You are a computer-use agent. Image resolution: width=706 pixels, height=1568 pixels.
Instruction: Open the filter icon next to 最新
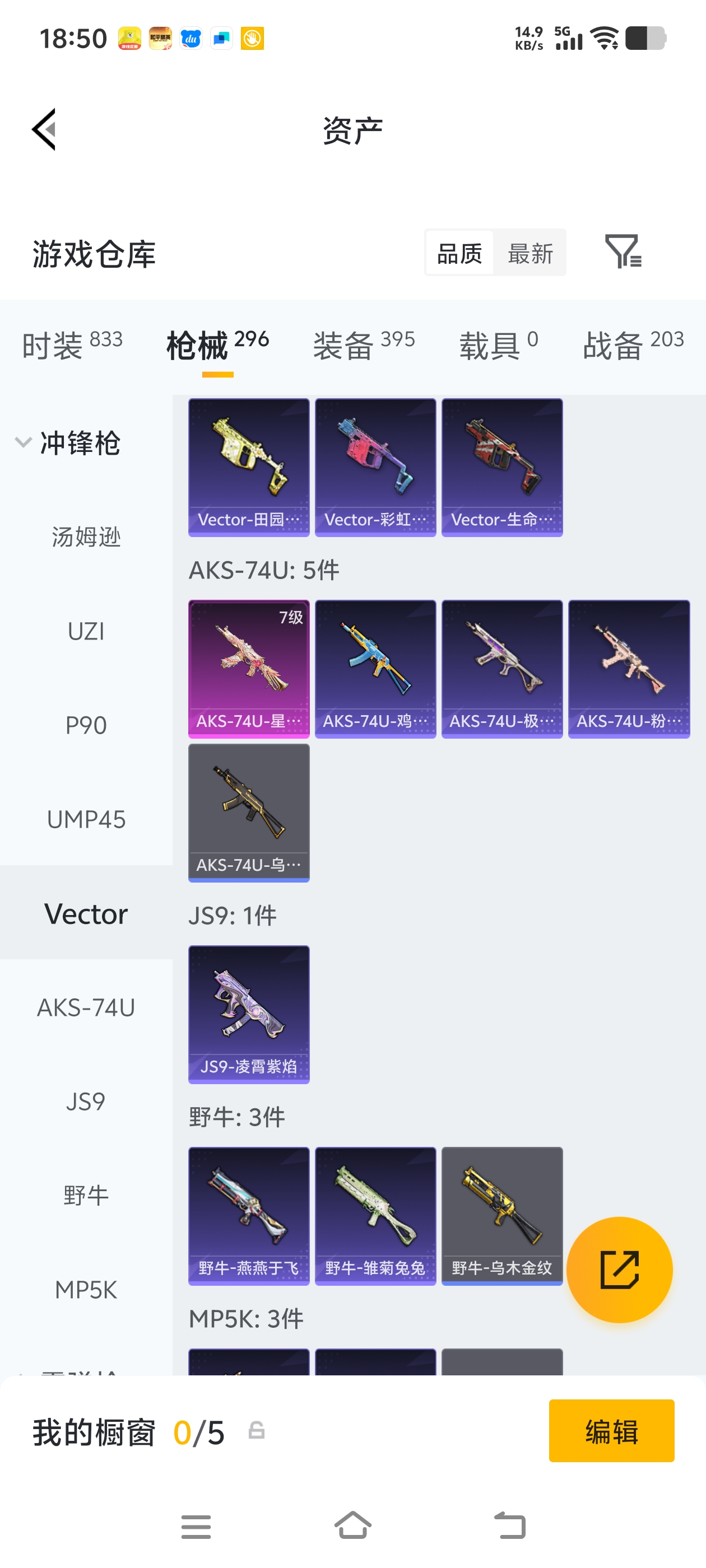coord(623,251)
